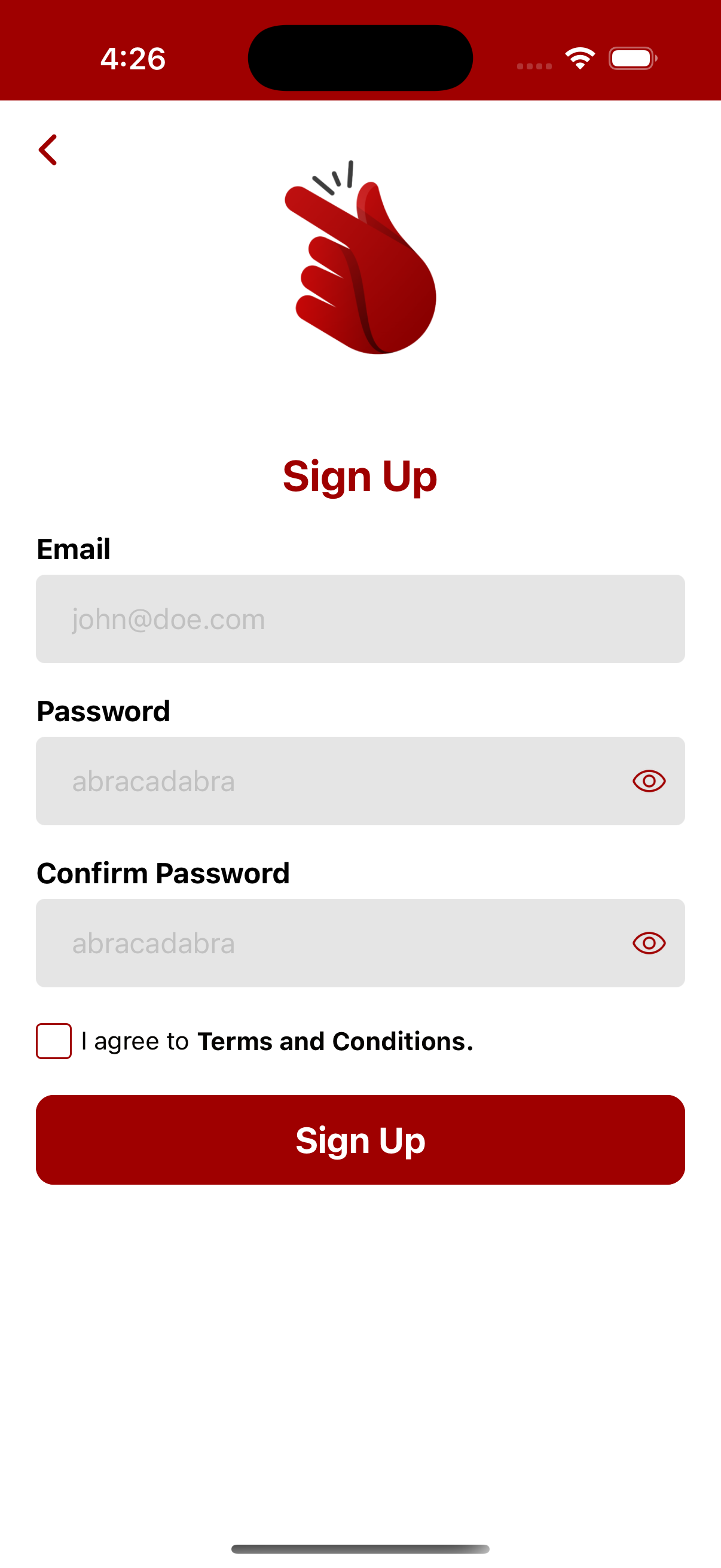
Task: Reveal text in Confirm Password field
Action: pyautogui.click(x=649, y=943)
